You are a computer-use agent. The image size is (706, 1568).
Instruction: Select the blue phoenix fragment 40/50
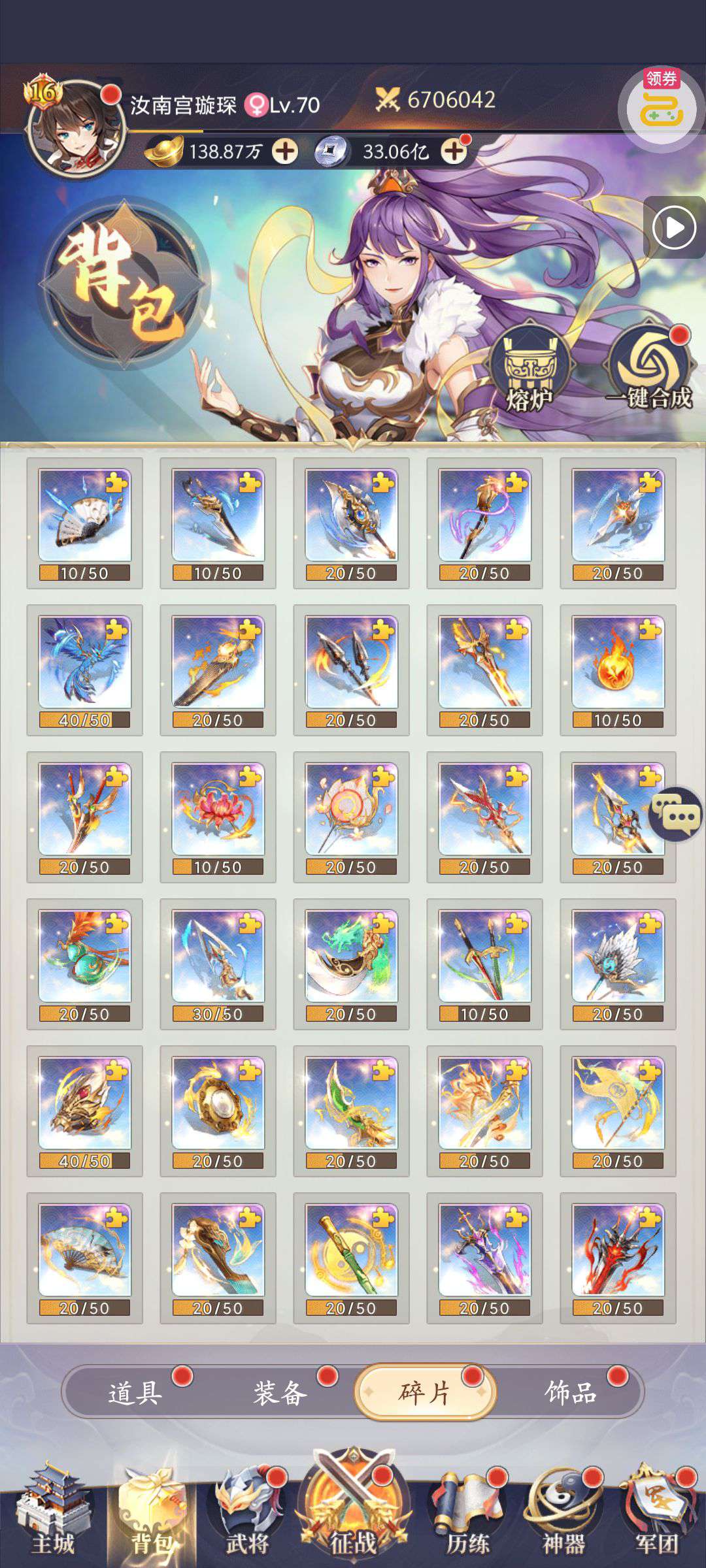(85, 670)
